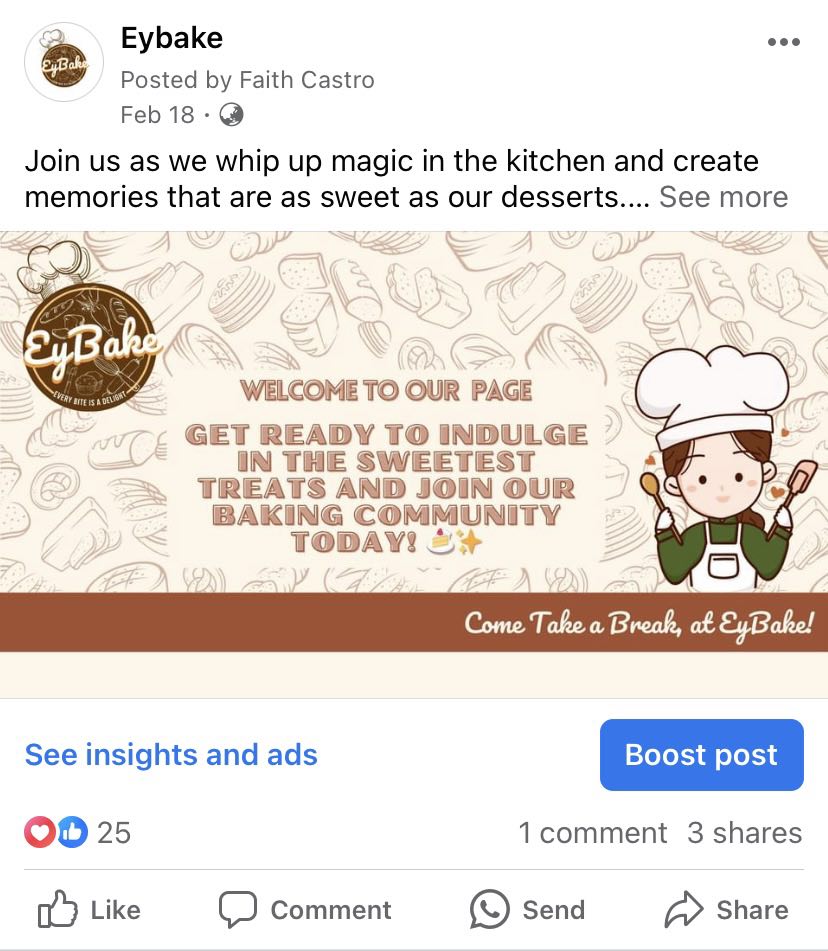
Task: Open Eybake page profile picture
Action: click(x=64, y=62)
